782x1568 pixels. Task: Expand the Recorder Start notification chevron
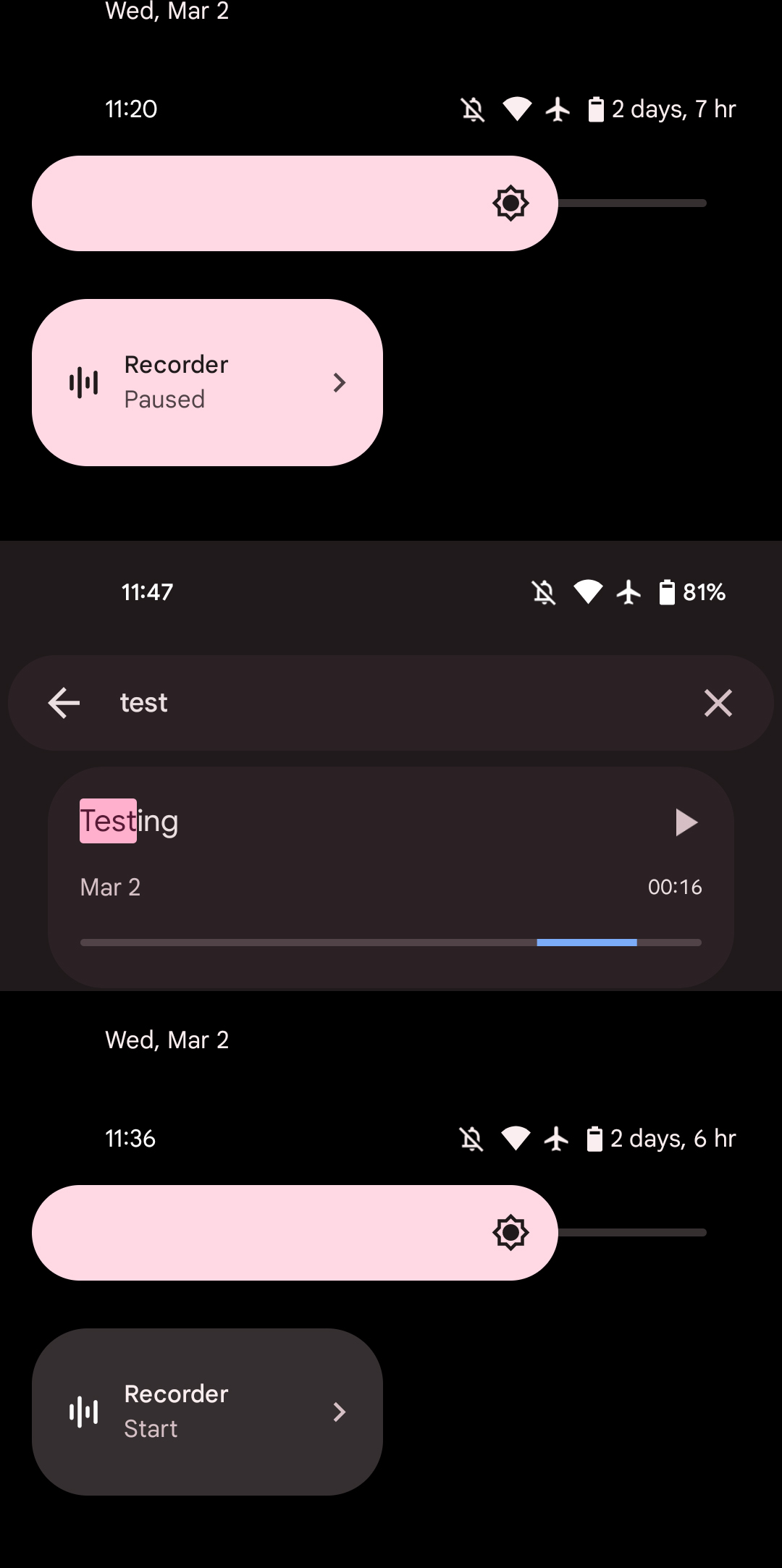tap(339, 1410)
